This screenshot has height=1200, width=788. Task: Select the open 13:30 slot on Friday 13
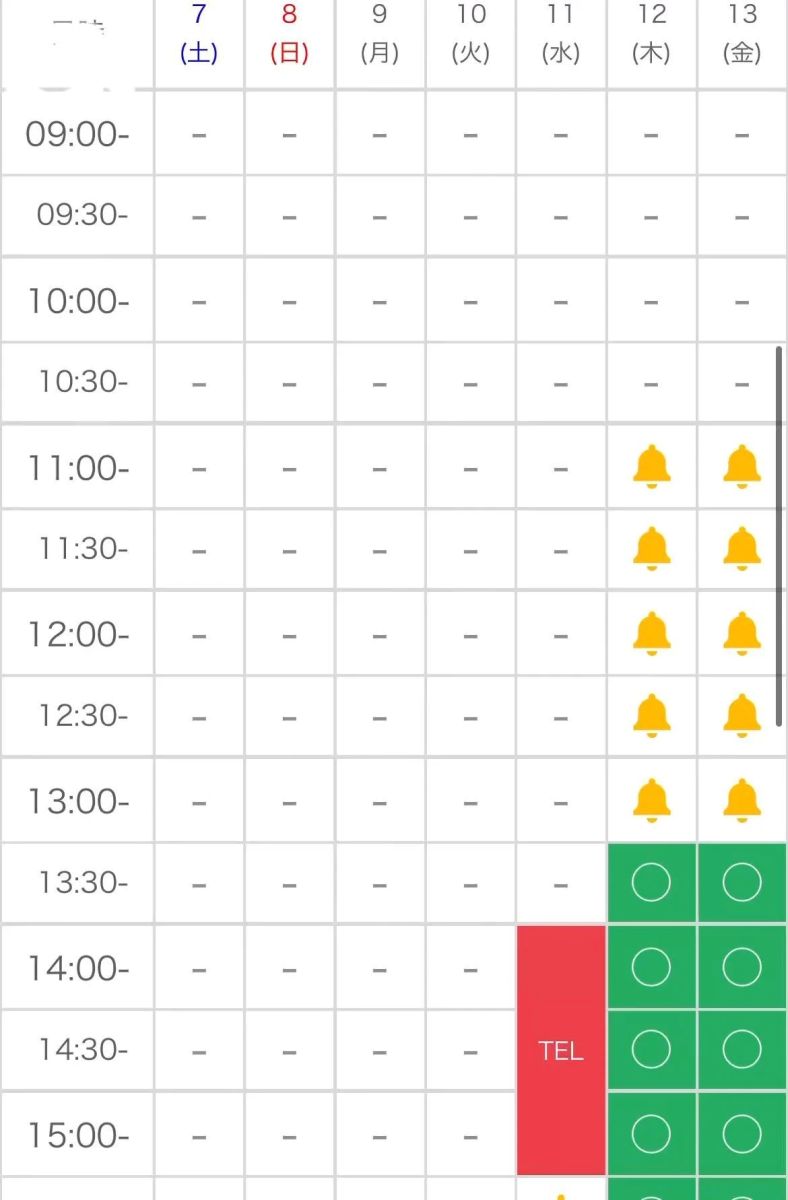click(x=742, y=883)
